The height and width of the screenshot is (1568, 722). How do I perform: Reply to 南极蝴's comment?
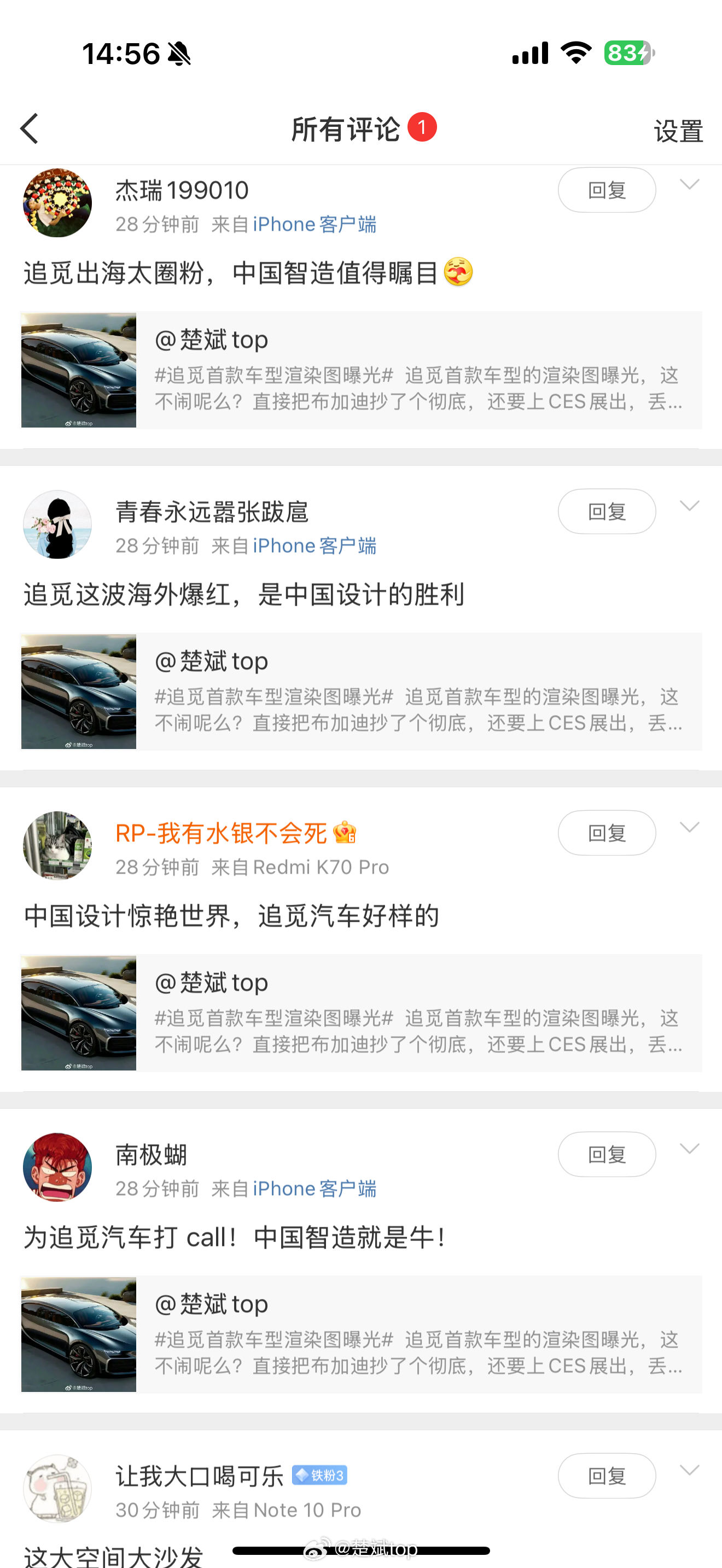pyautogui.click(x=607, y=1154)
